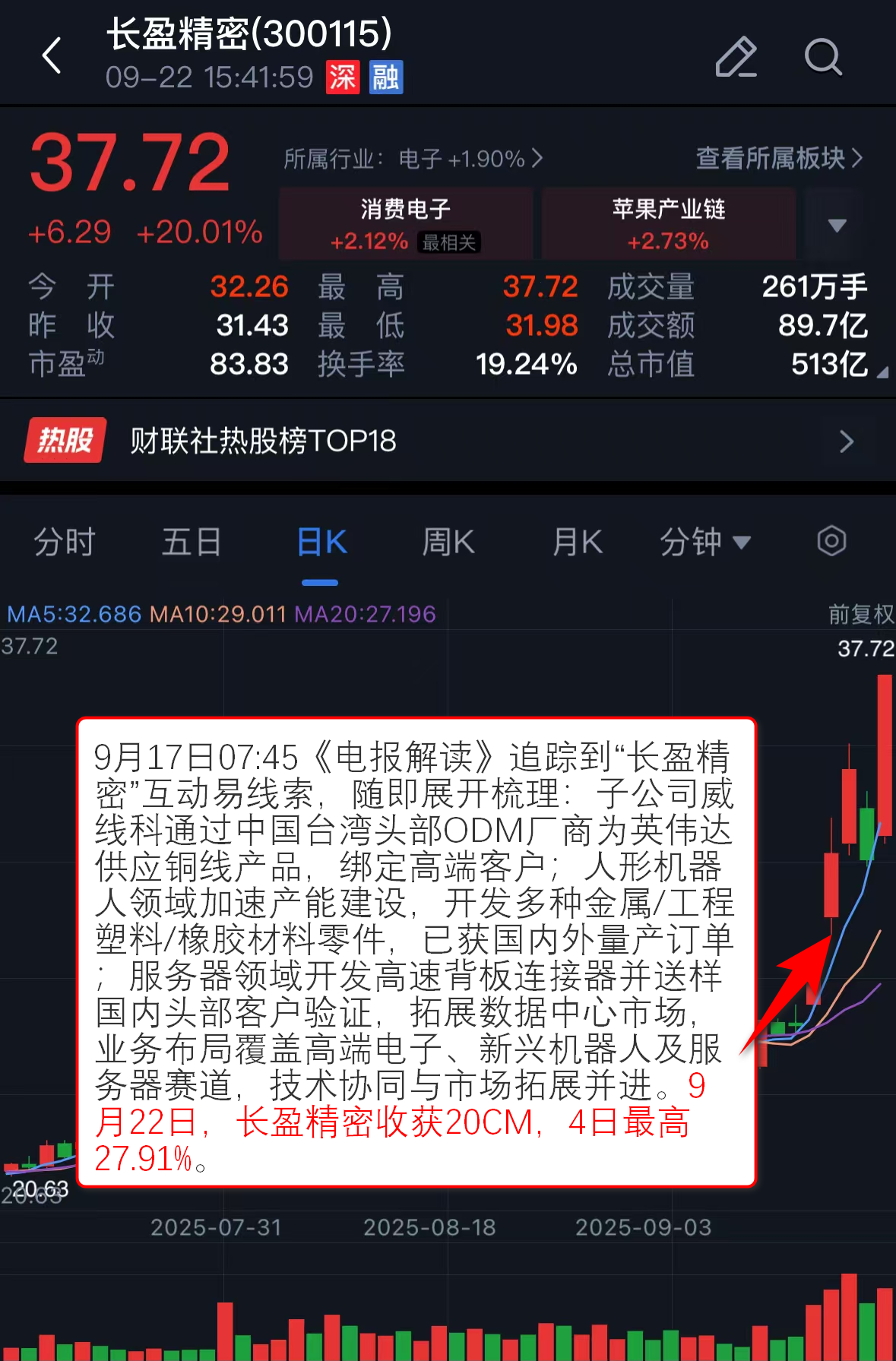Expand more quote details near 总市值
Image resolution: width=896 pixels, height=1361 pixels.
point(881,372)
